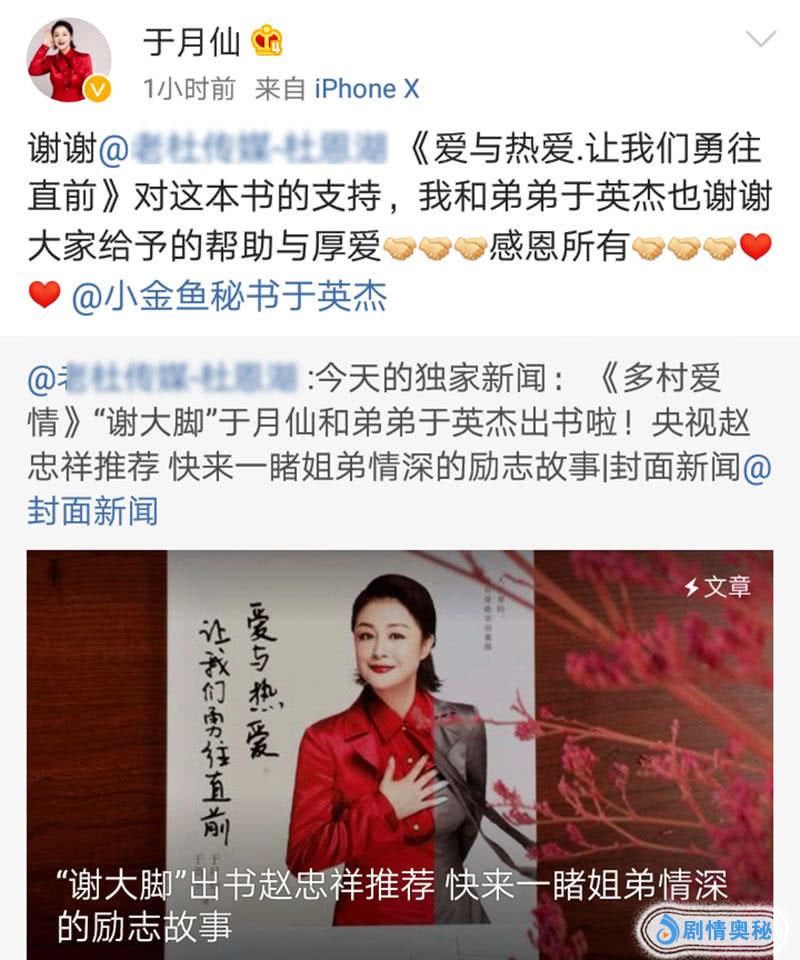Tap the iPhone X source link
This screenshot has height=960, width=800.
point(367,89)
